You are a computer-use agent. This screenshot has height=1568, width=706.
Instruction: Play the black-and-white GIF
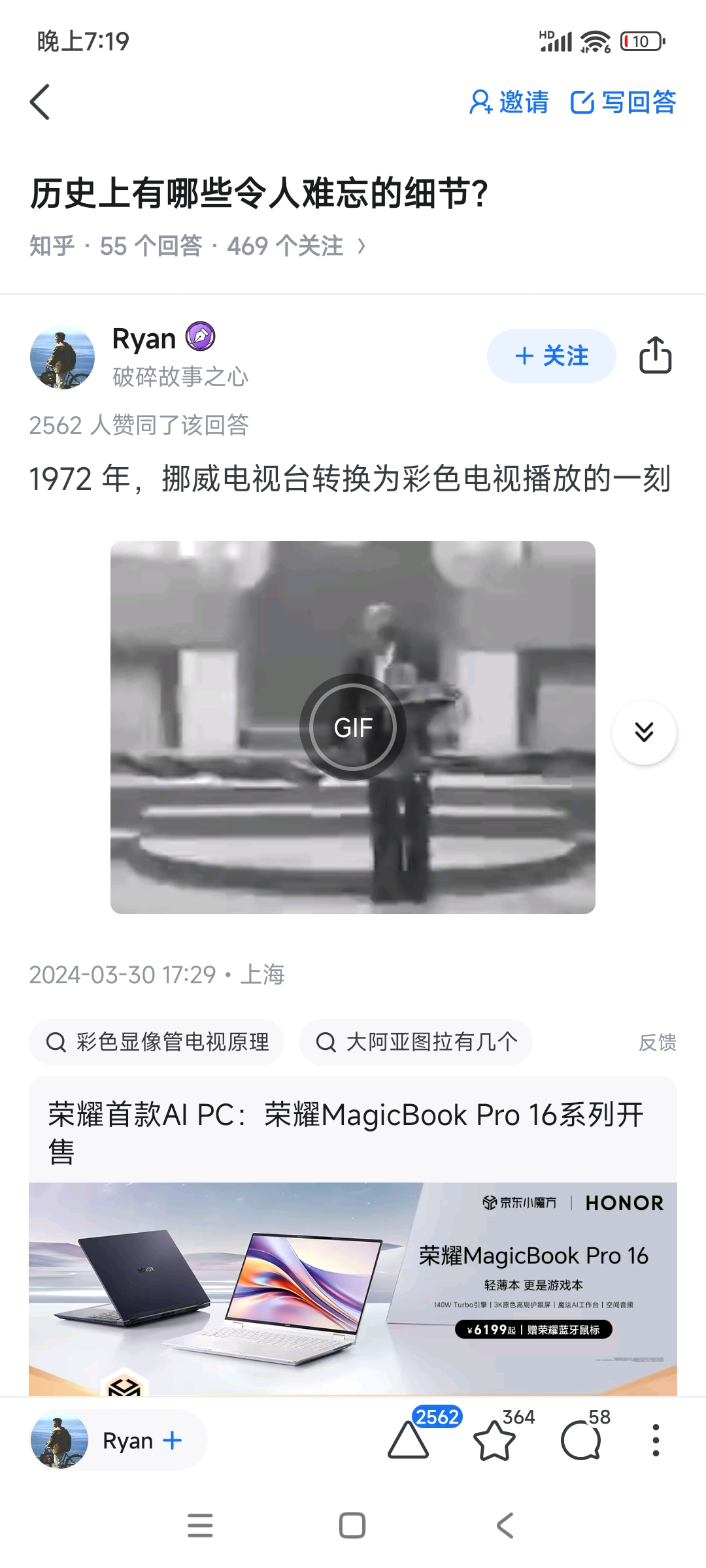(x=353, y=727)
